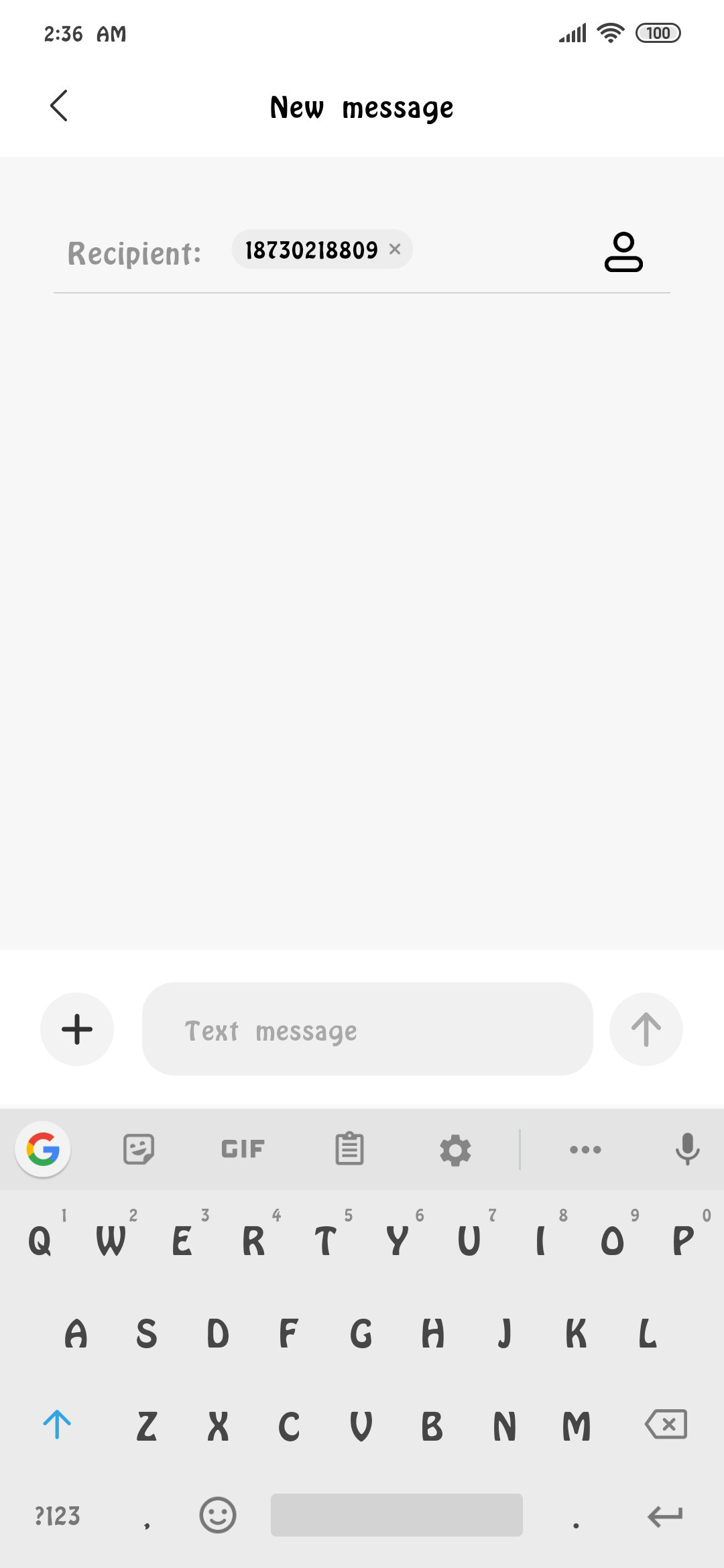The height and width of the screenshot is (1568, 724).
Task: Go back from New message
Action: click(59, 106)
